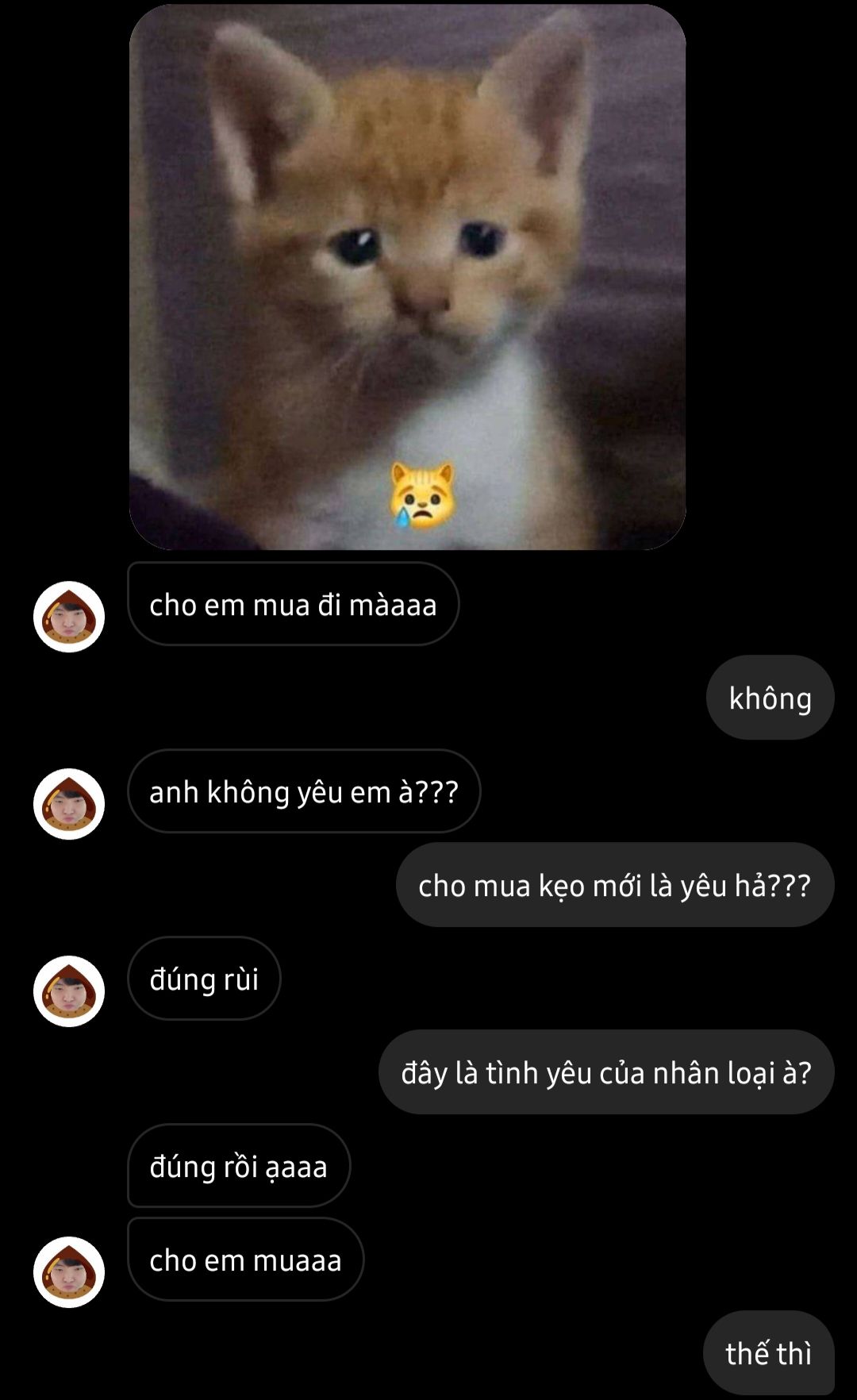Tap the avatar next to "đúng rùi"
Viewport: 857px width, 1400px height.
tap(69, 991)
